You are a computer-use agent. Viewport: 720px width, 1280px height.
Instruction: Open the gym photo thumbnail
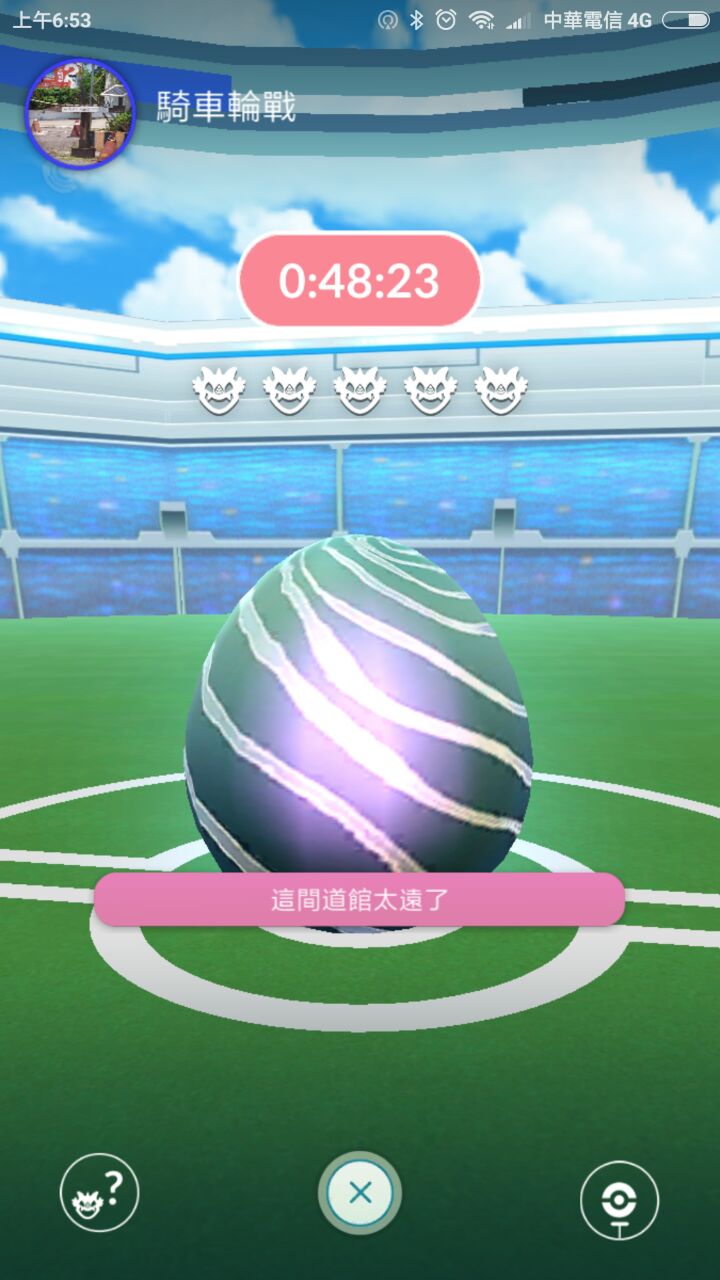pos(80,113)
